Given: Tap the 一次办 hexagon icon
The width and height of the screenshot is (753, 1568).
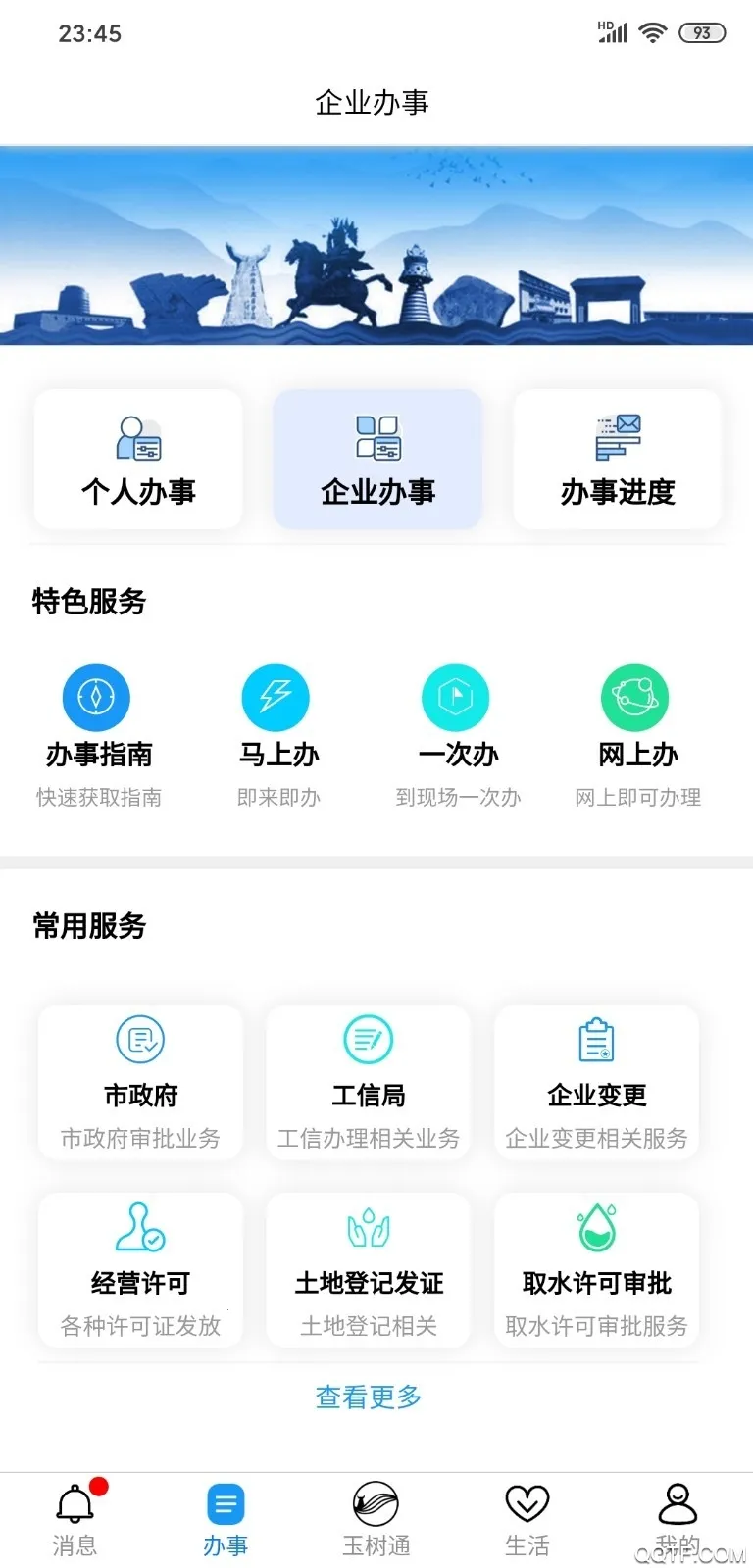Looking at the screenshot, I should coord(456,698).
